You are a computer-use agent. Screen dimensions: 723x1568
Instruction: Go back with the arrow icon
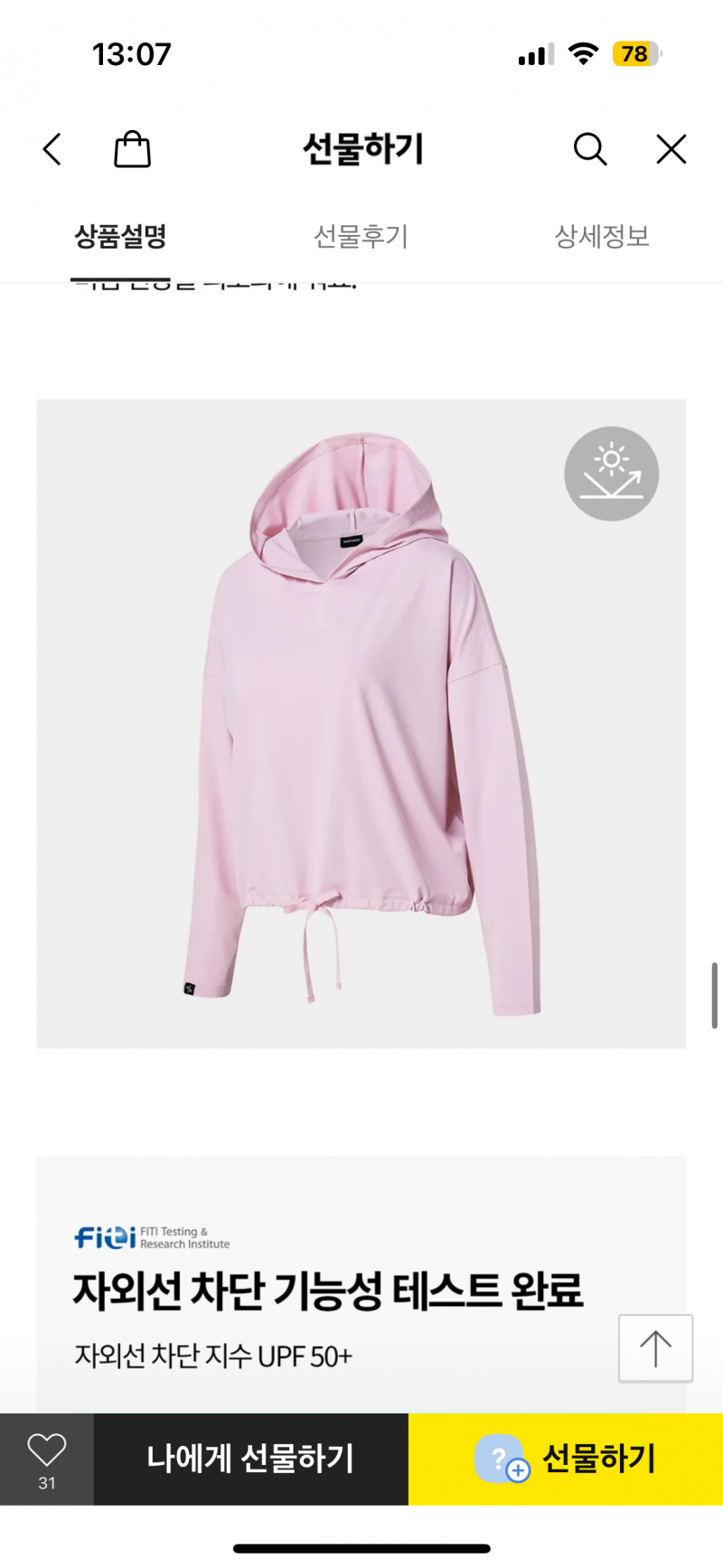pos(52,149)
